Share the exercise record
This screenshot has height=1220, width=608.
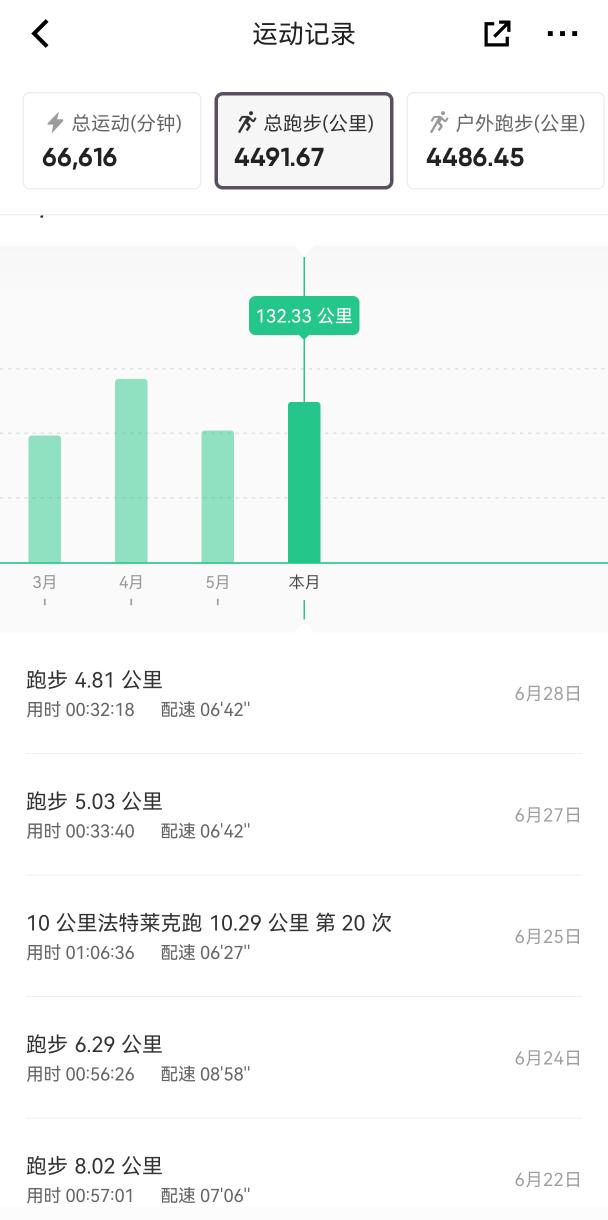497,34
